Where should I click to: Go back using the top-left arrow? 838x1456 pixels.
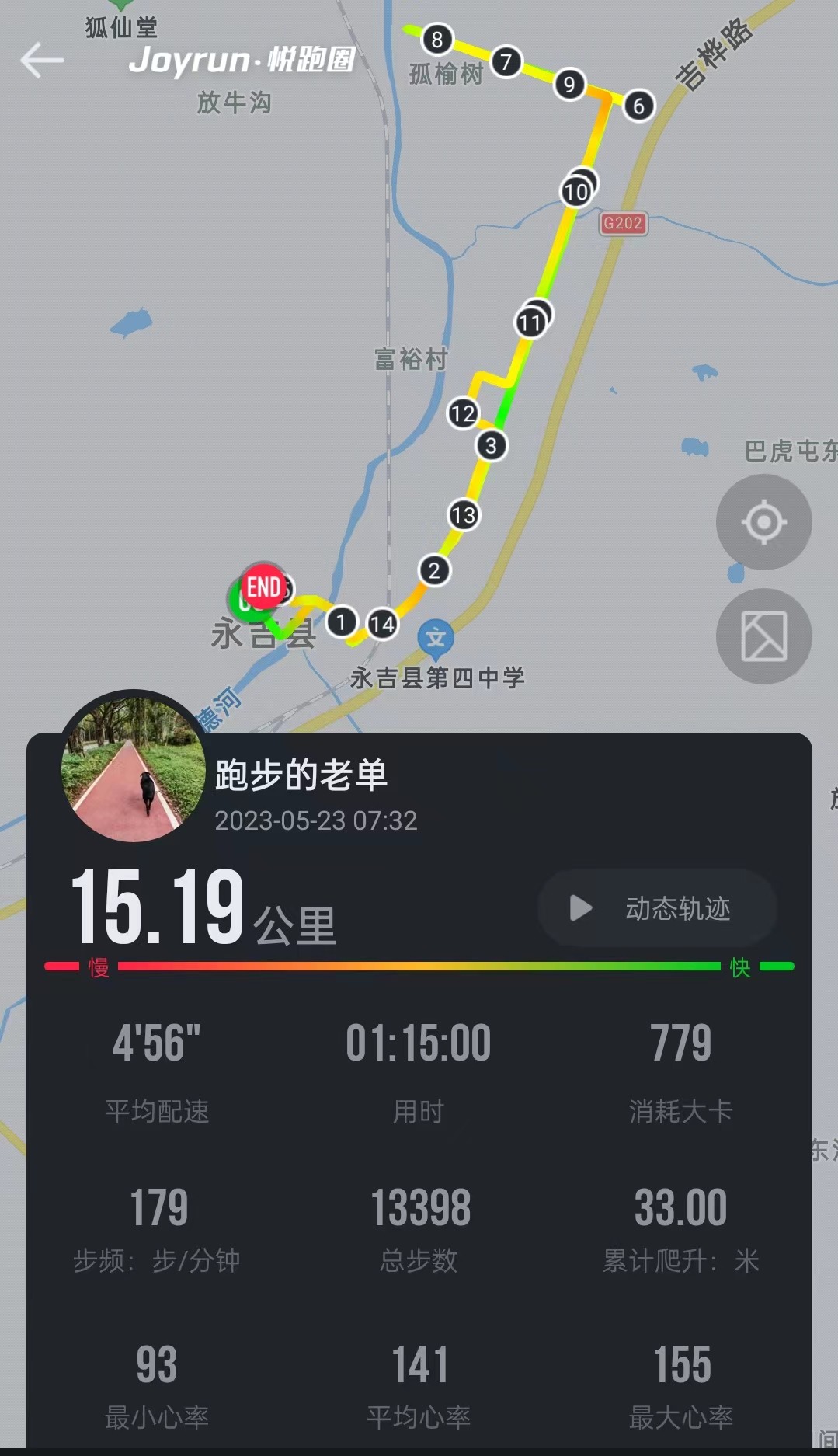pyautogui.click(x=42, y=61)
